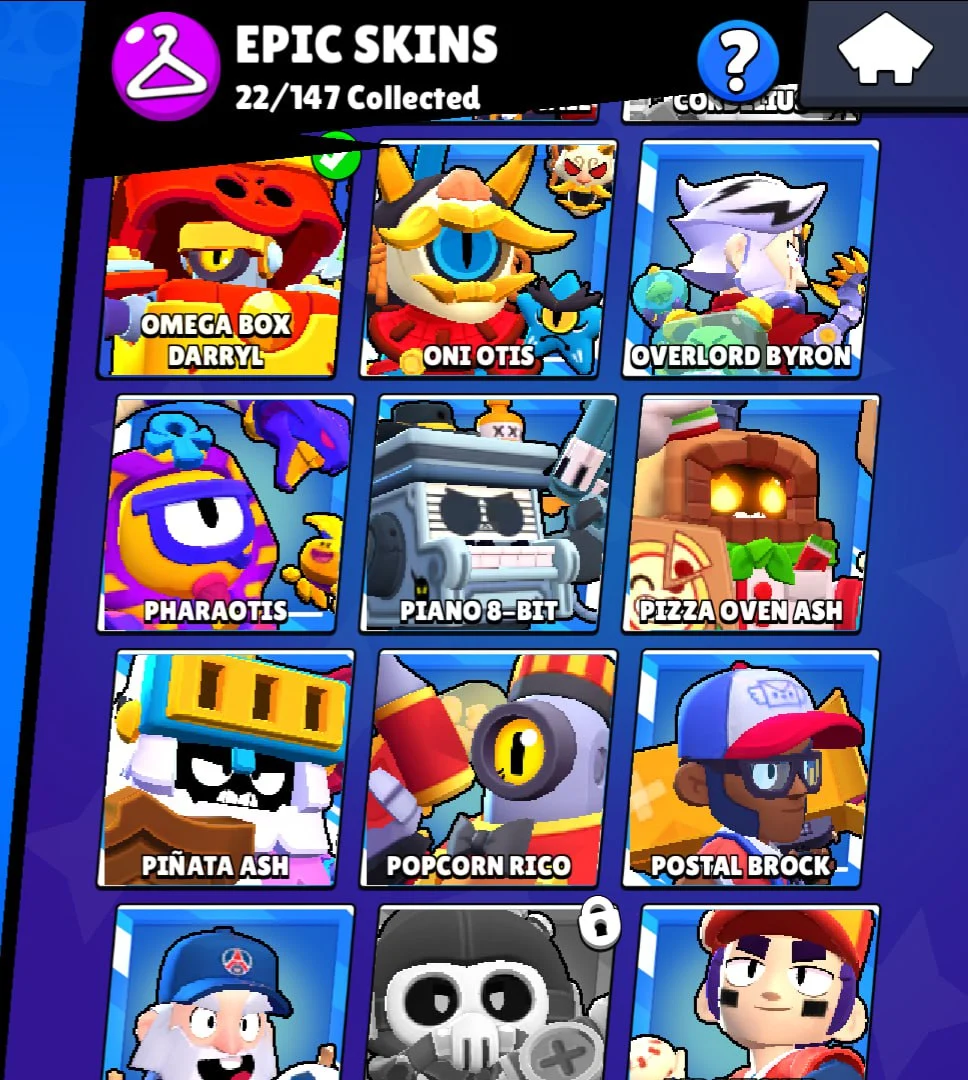
Task: Open the skin with red cap and purple hair
Action: pos(750,995)
